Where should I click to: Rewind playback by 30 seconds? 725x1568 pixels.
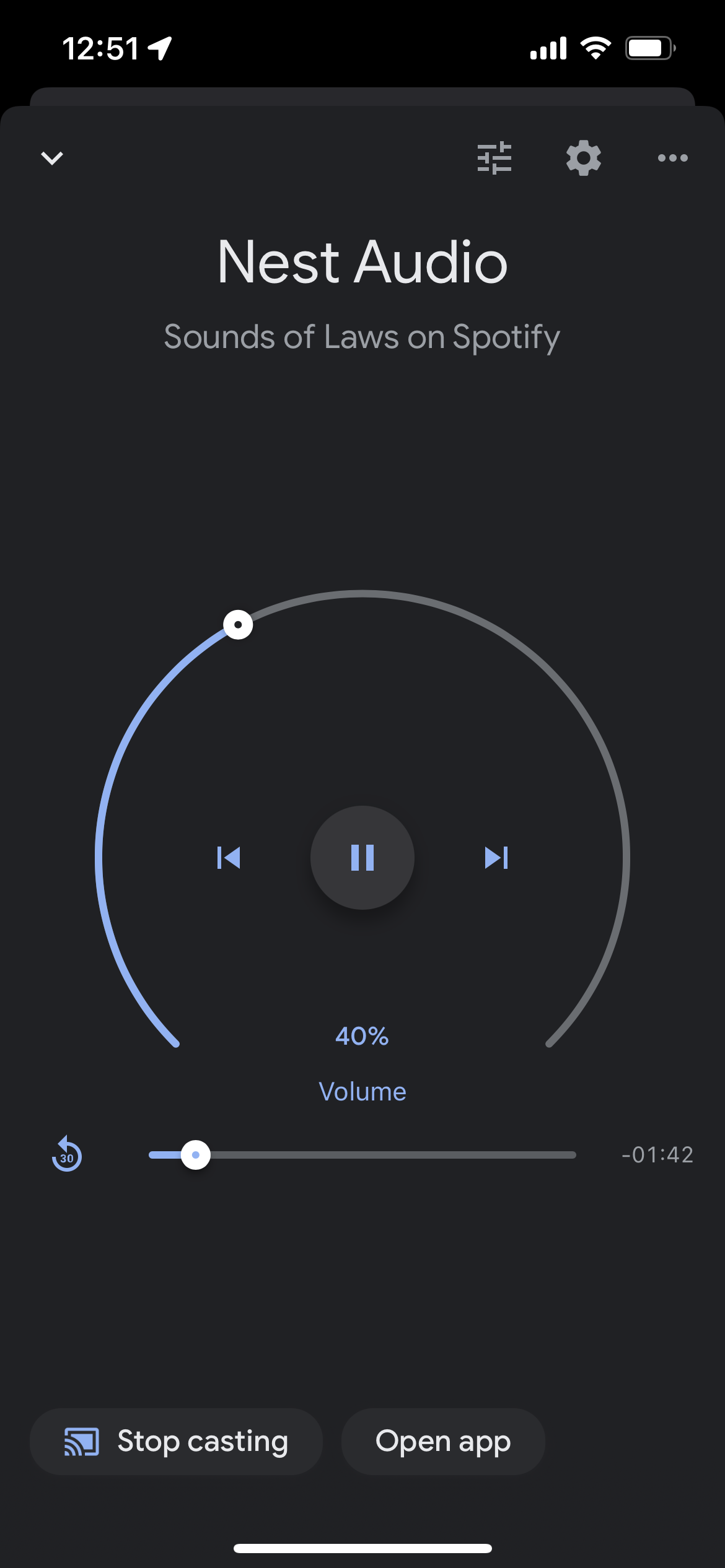(67, 1154)
